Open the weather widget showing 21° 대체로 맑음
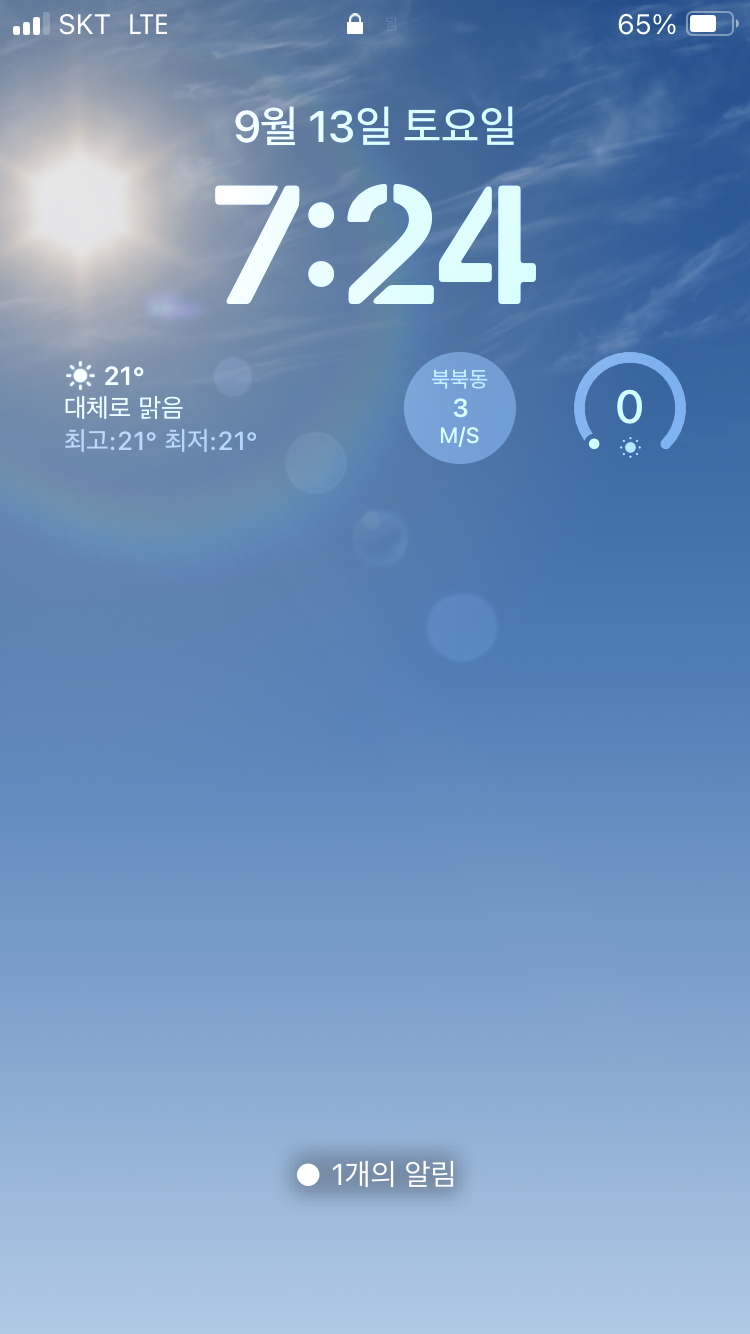 click(161, 408)
